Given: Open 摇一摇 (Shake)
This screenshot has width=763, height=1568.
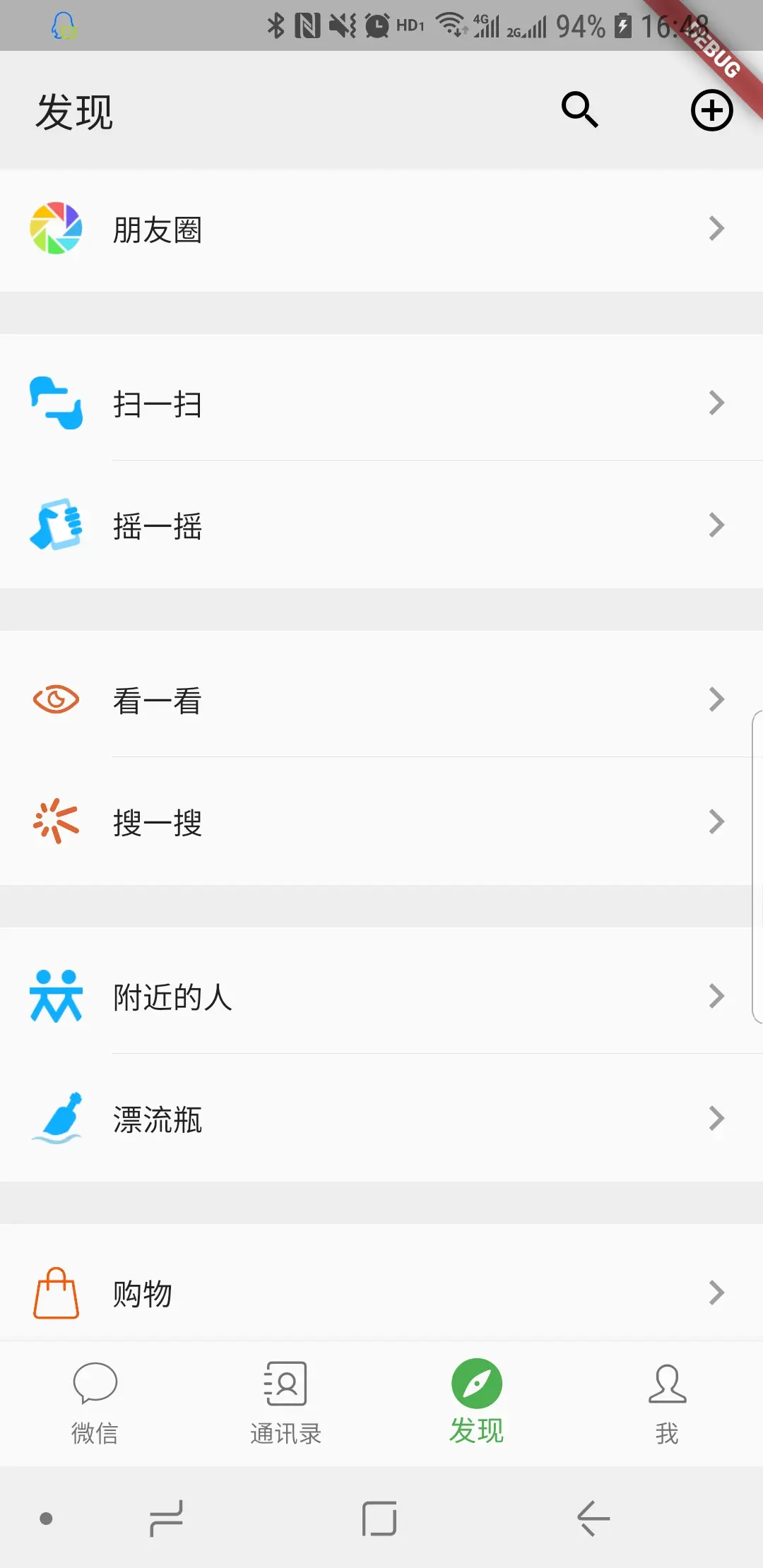Looking at the screenshot, I should coord(381,525).
